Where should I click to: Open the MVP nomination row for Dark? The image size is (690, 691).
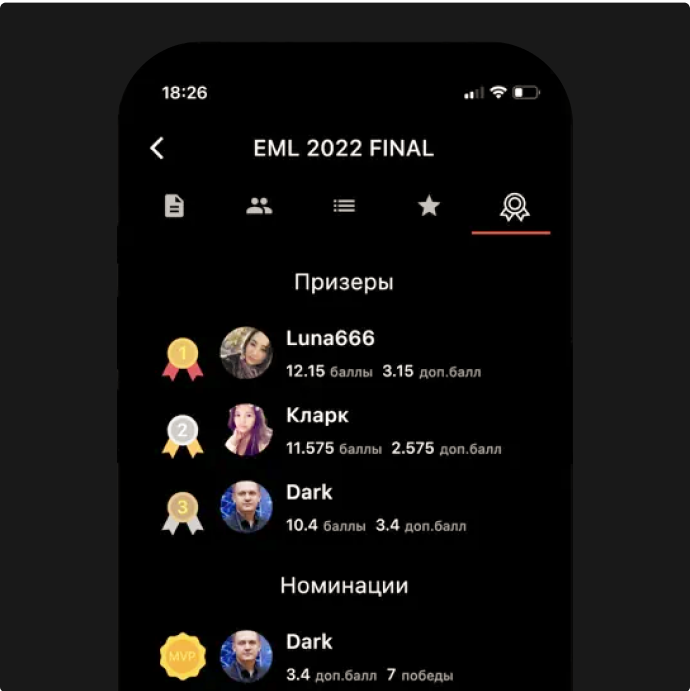(x=330, y=656)
